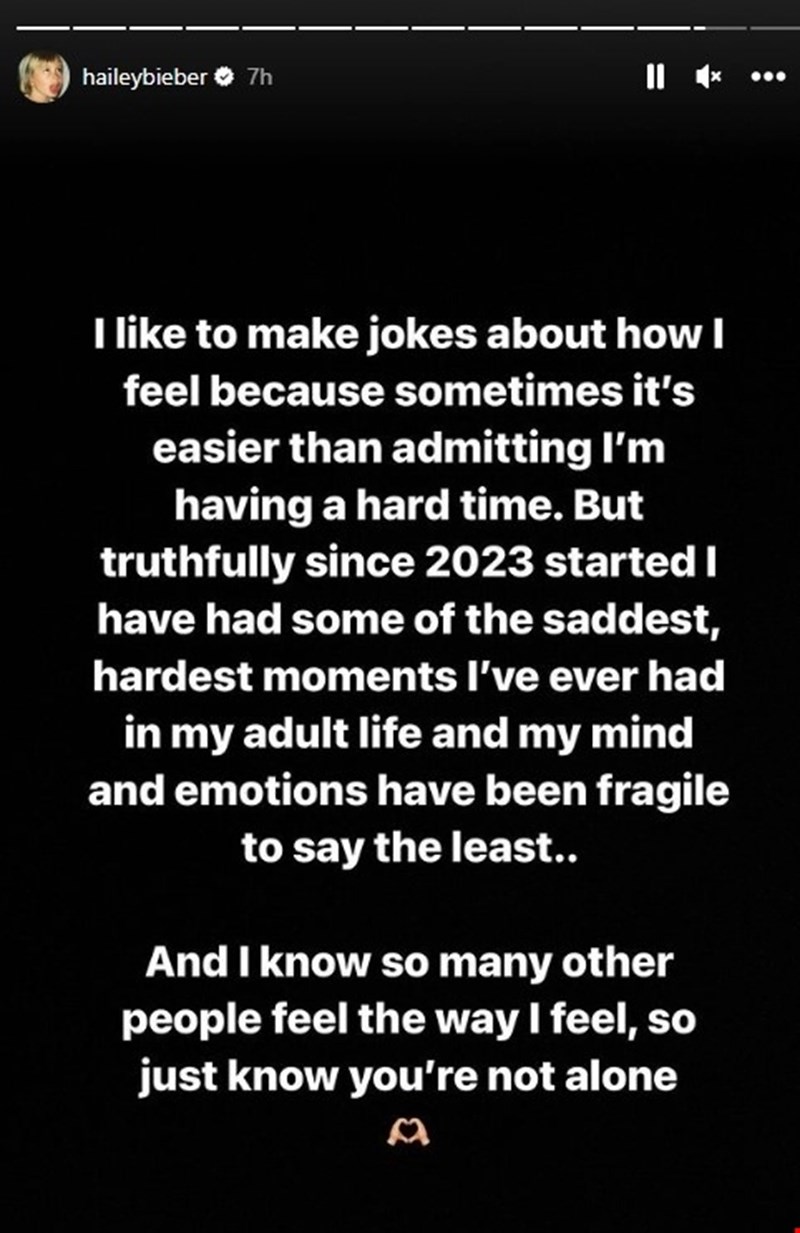Open the three-dot options menu
Viewport: 800px width, 1233px height.
point(766,79)
